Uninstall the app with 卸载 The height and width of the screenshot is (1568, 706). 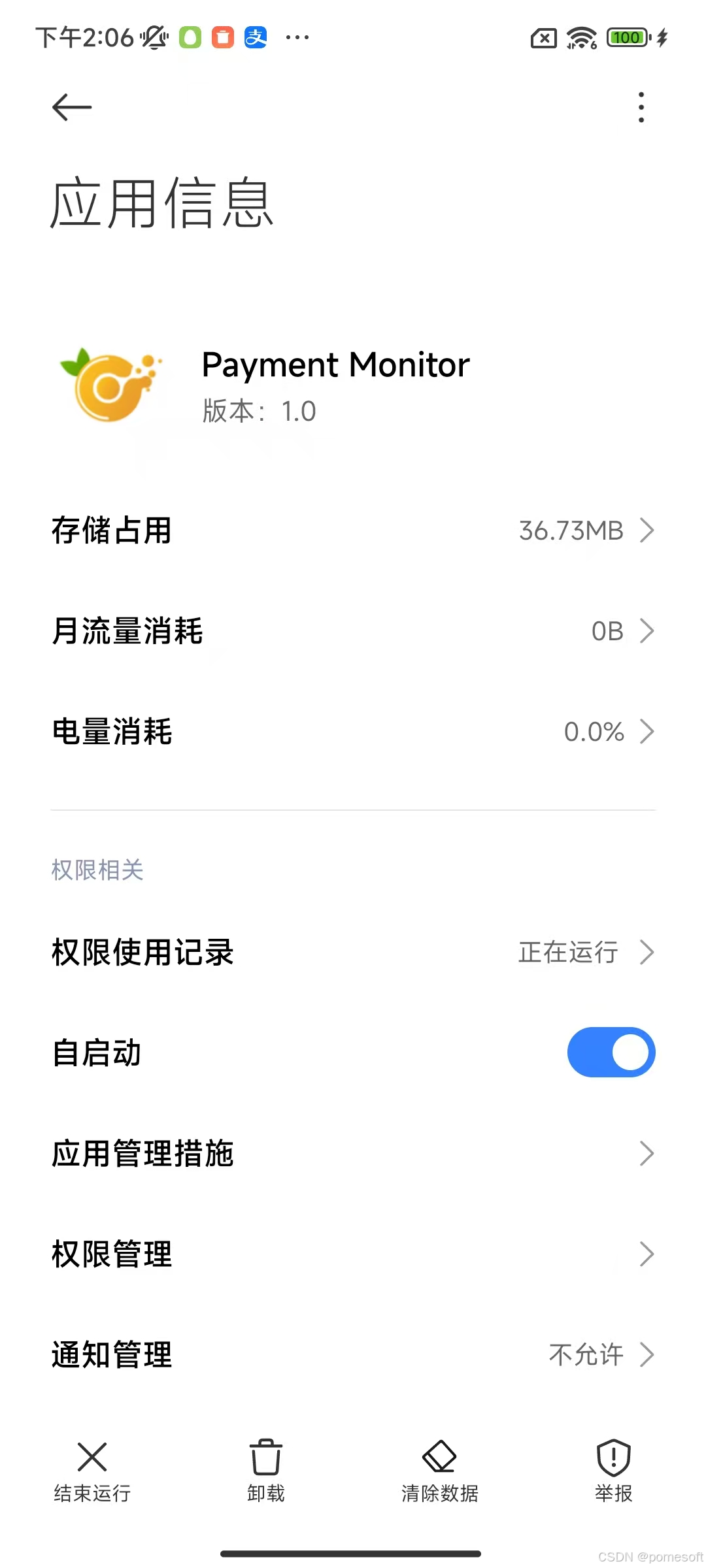click(x=266, y=1471)
